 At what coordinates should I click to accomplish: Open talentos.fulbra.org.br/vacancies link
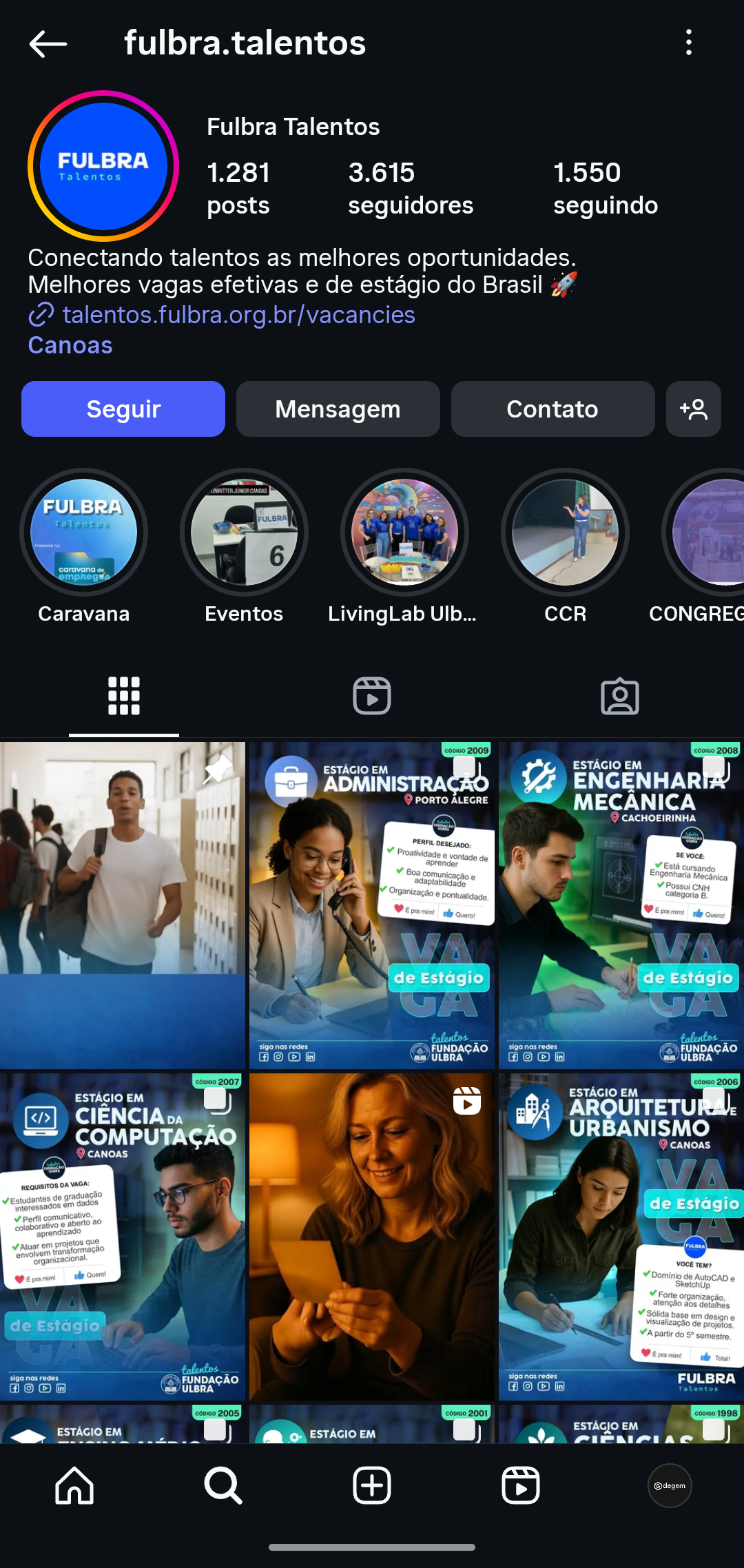pyautogui.click(x=238, y=315)
